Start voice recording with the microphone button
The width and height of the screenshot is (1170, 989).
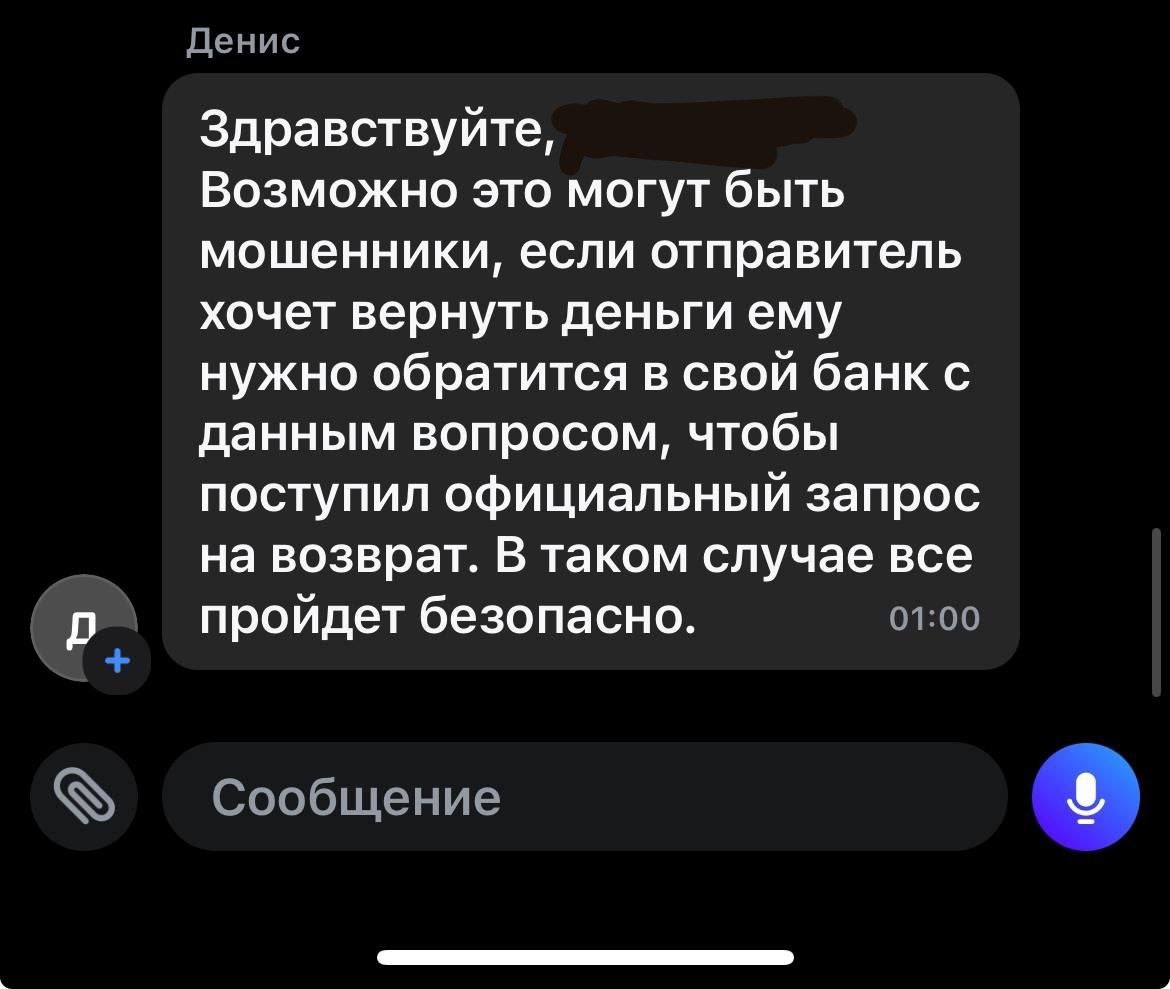(1085, 797)
